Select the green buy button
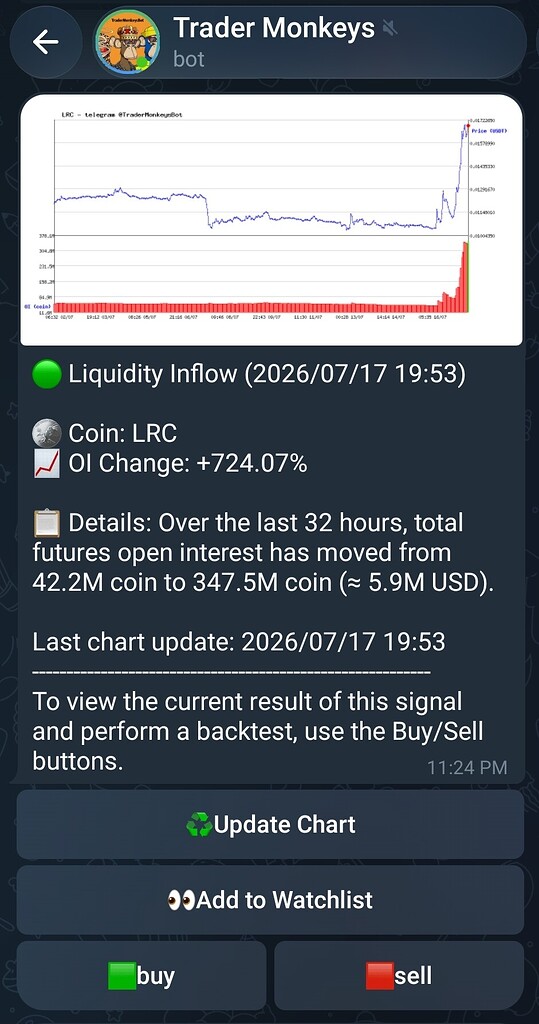 pos(142,976)
